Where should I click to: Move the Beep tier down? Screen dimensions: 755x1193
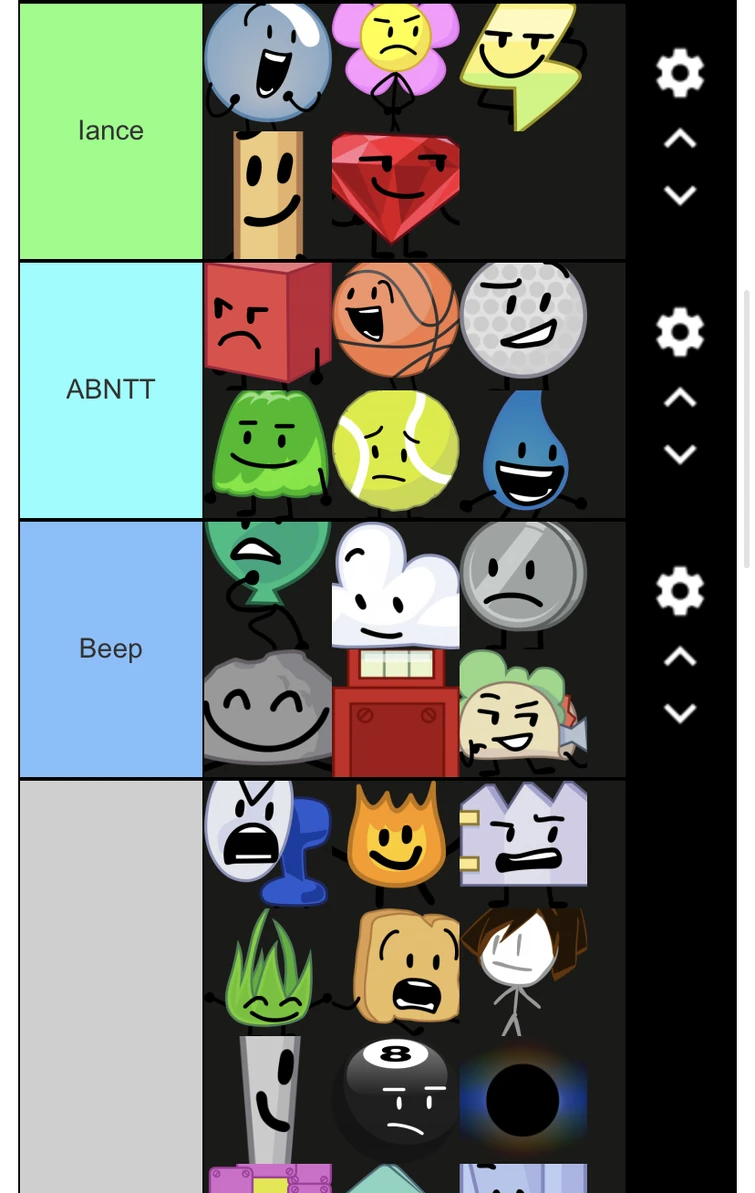tap(680, 712)
